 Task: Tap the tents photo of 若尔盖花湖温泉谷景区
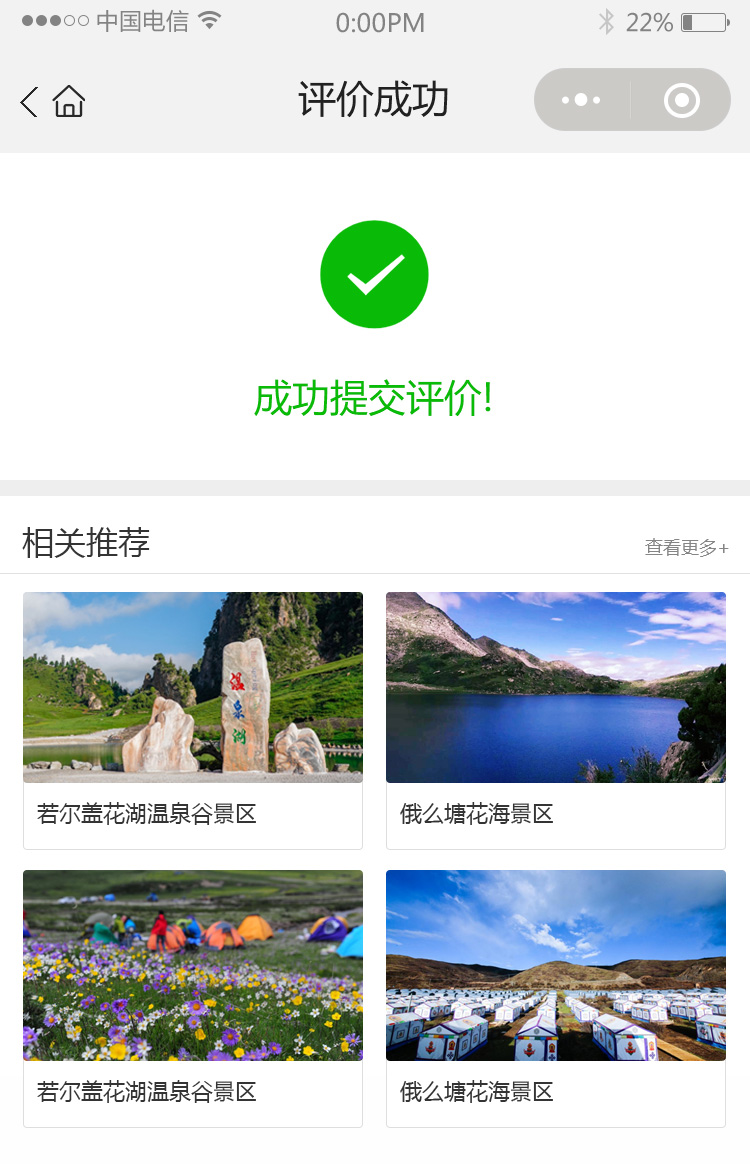[x=193, y=965]
